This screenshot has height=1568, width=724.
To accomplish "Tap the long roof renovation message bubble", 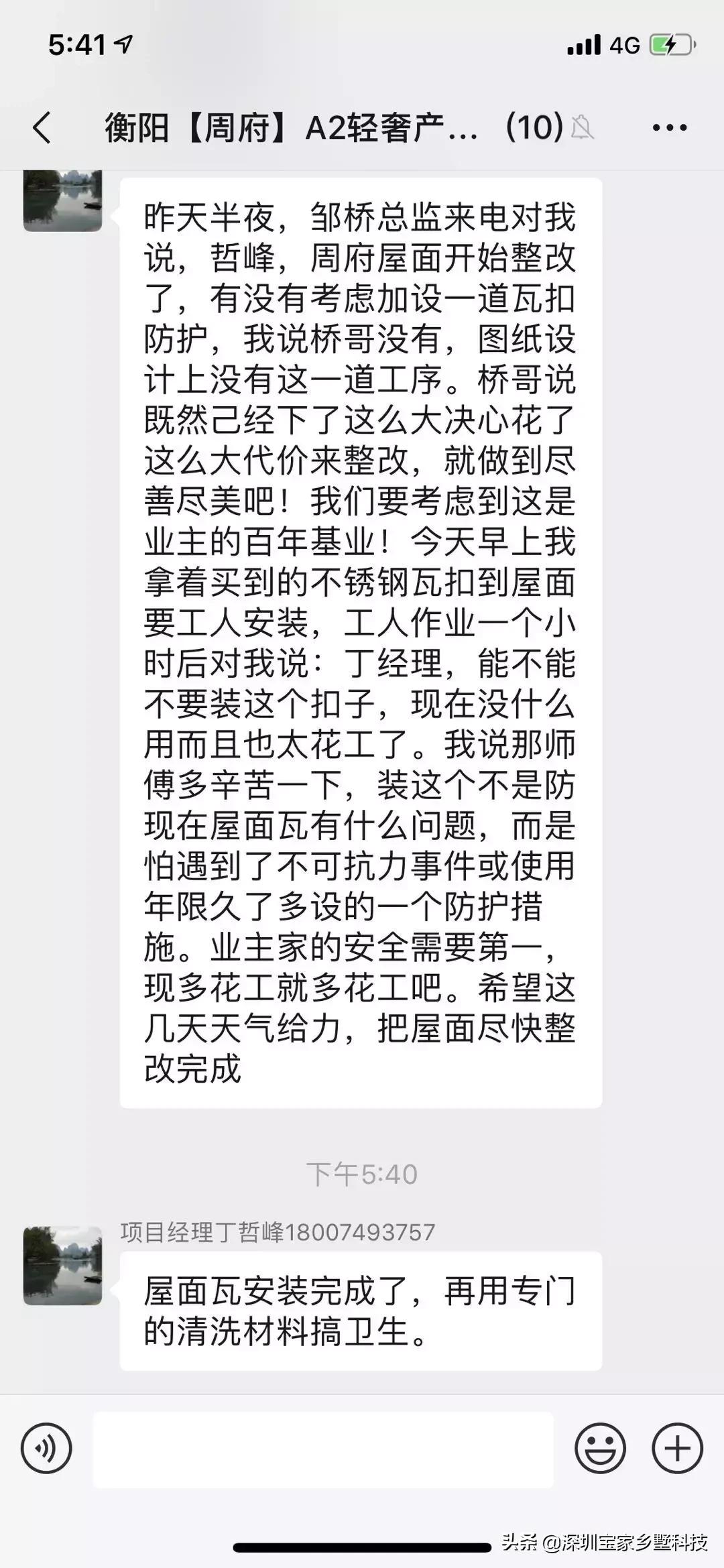I will [x=362, y=637].
